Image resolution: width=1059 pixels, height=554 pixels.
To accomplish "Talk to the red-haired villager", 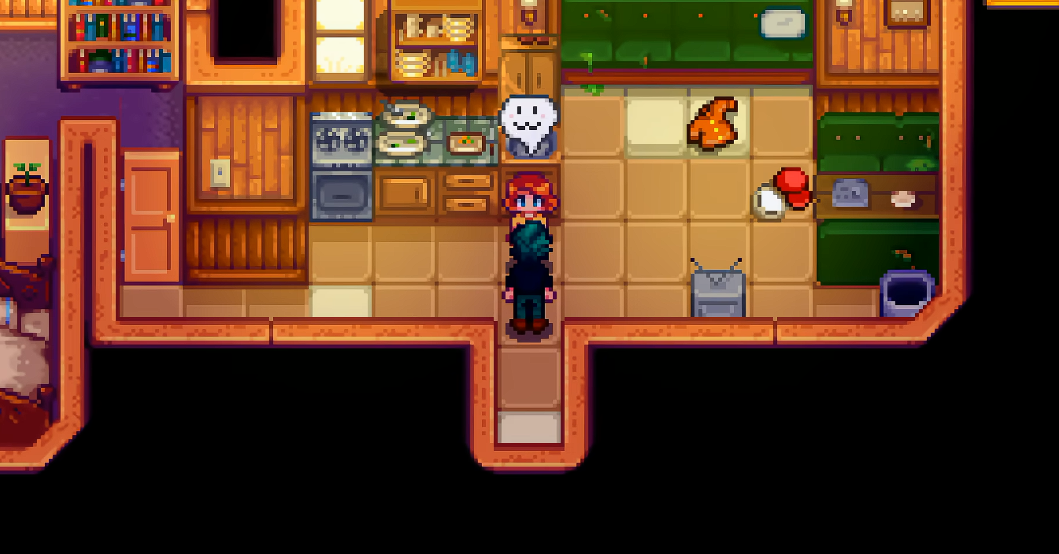I will pos(529,201).
